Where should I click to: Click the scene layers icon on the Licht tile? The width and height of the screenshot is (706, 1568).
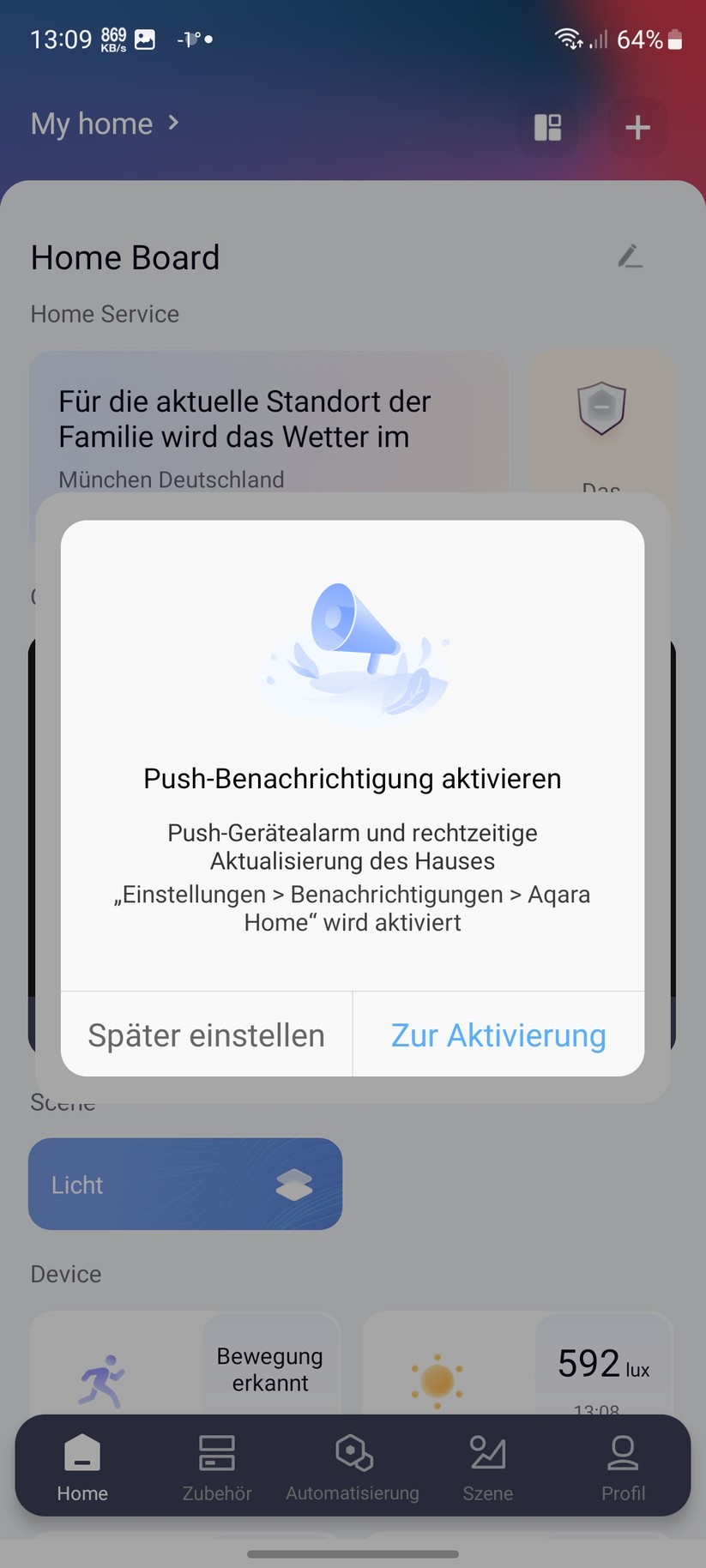point(295,1185)
